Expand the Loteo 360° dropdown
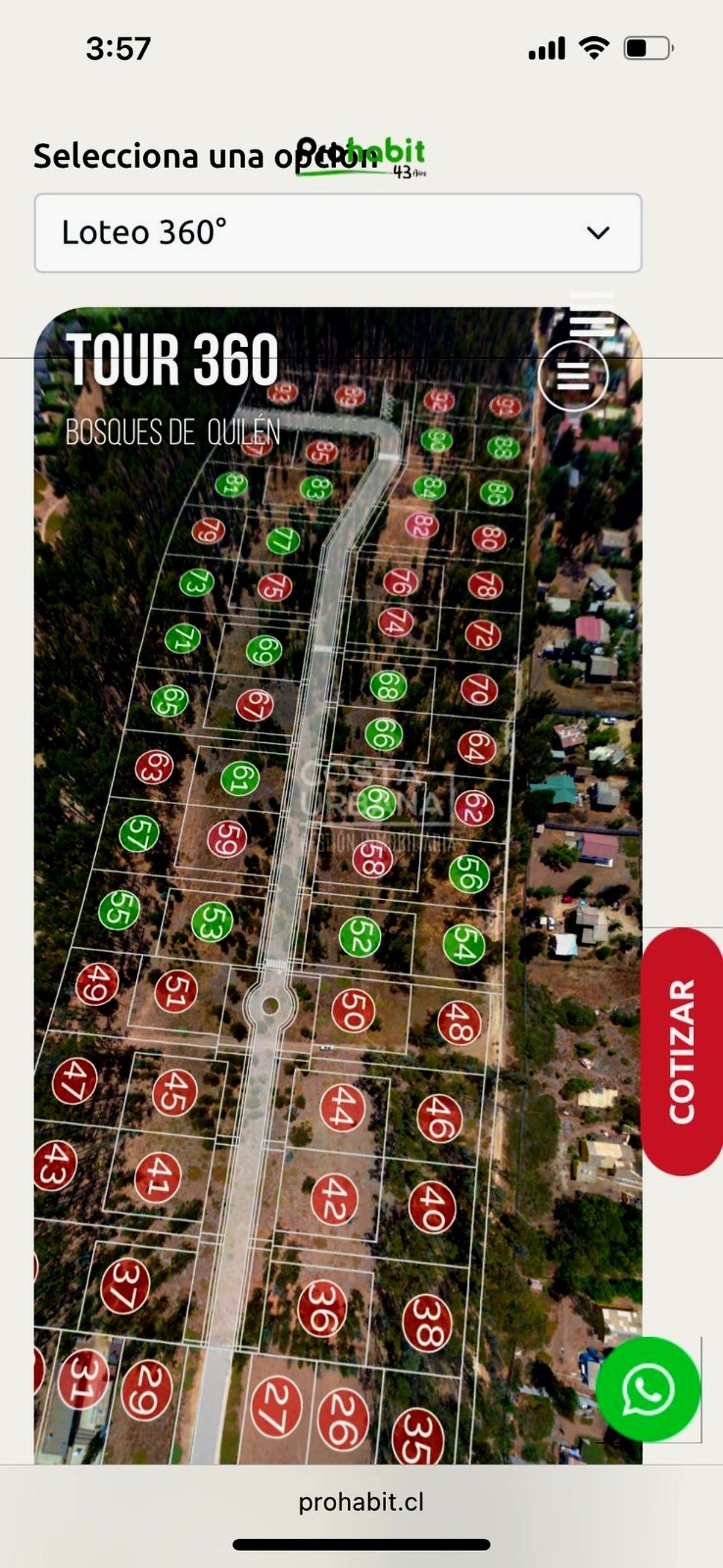The image size is (723, 1568). [x=338, y=233]
